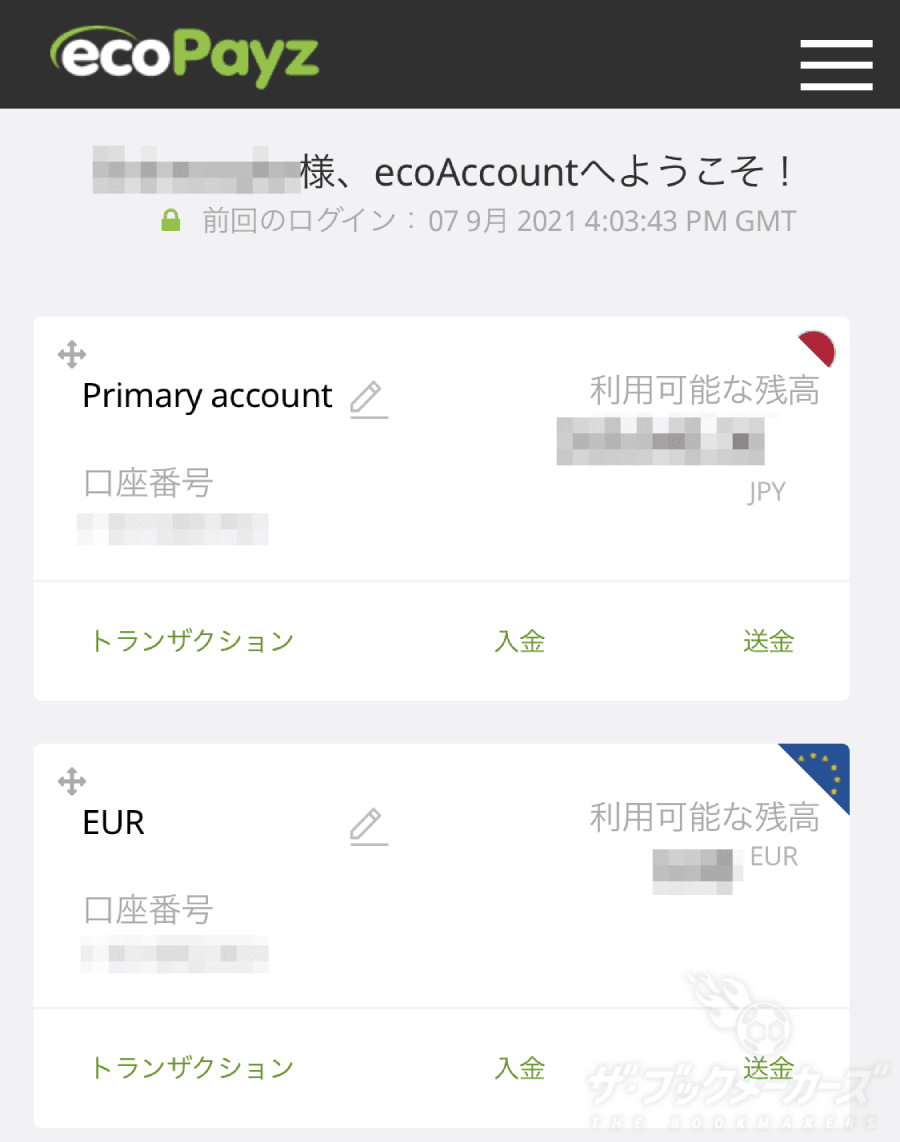This screenshot has height=1142, width=900.
Task: Click the JPY currency label
Action: point(769,490)
